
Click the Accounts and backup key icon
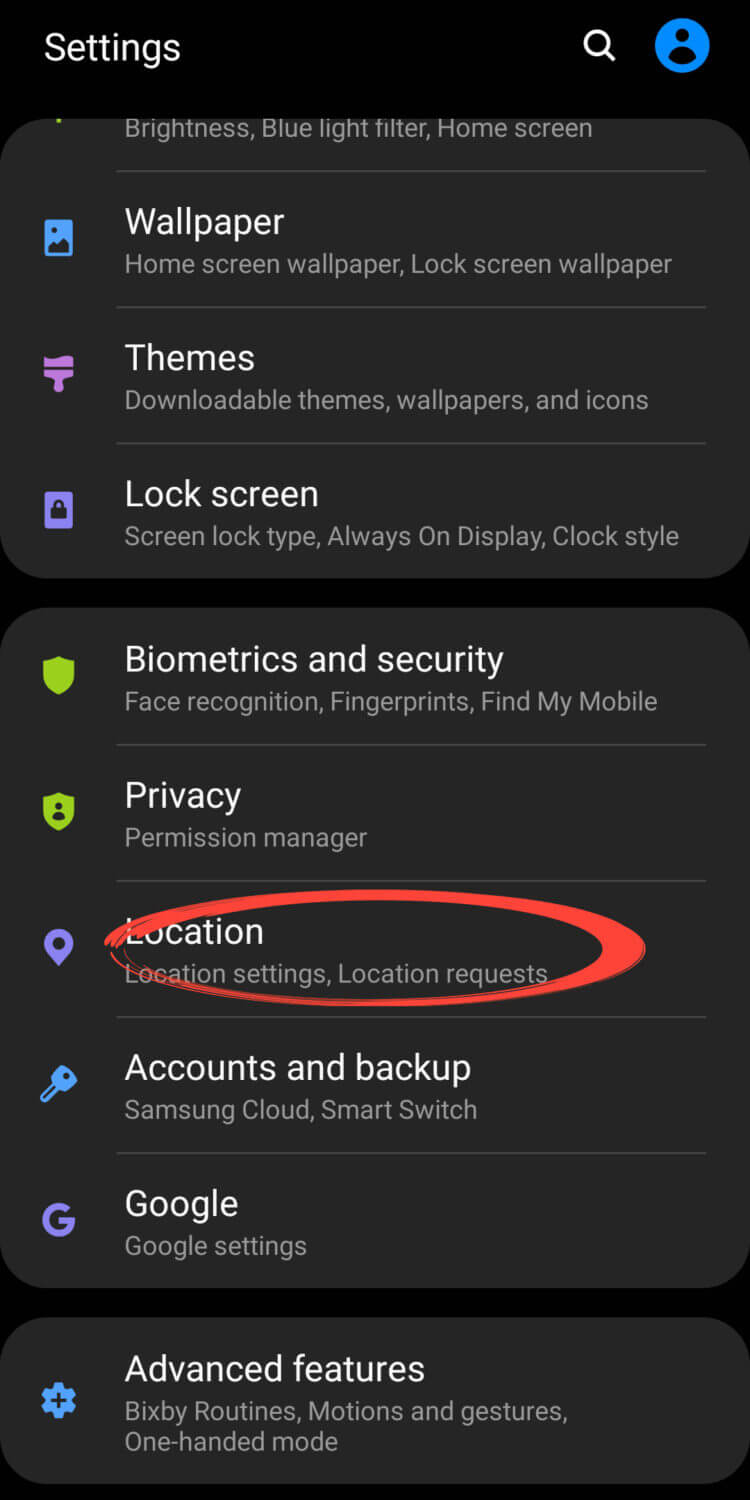(x=59, y=1083)
